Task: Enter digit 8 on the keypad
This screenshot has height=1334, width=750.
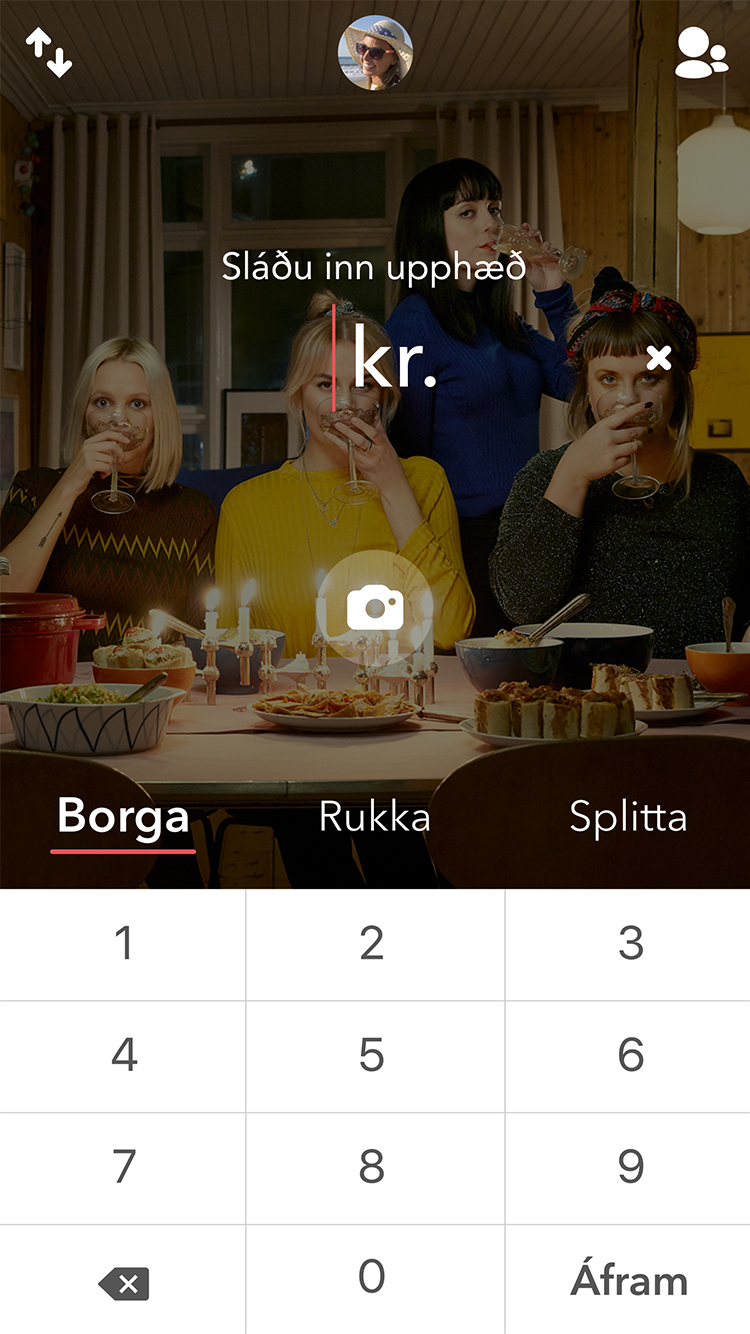Action: [372, 1167]
